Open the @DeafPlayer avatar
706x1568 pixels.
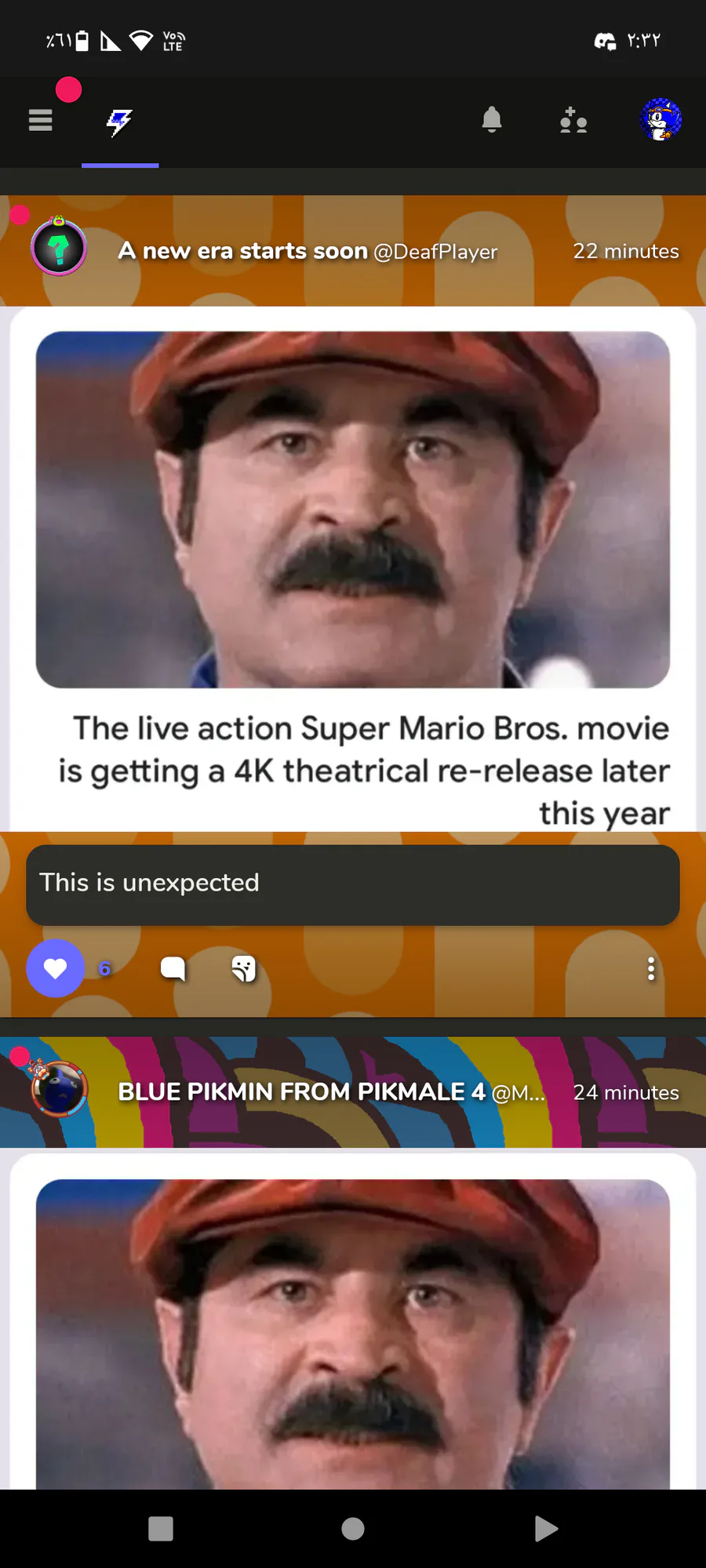point(59,249)
